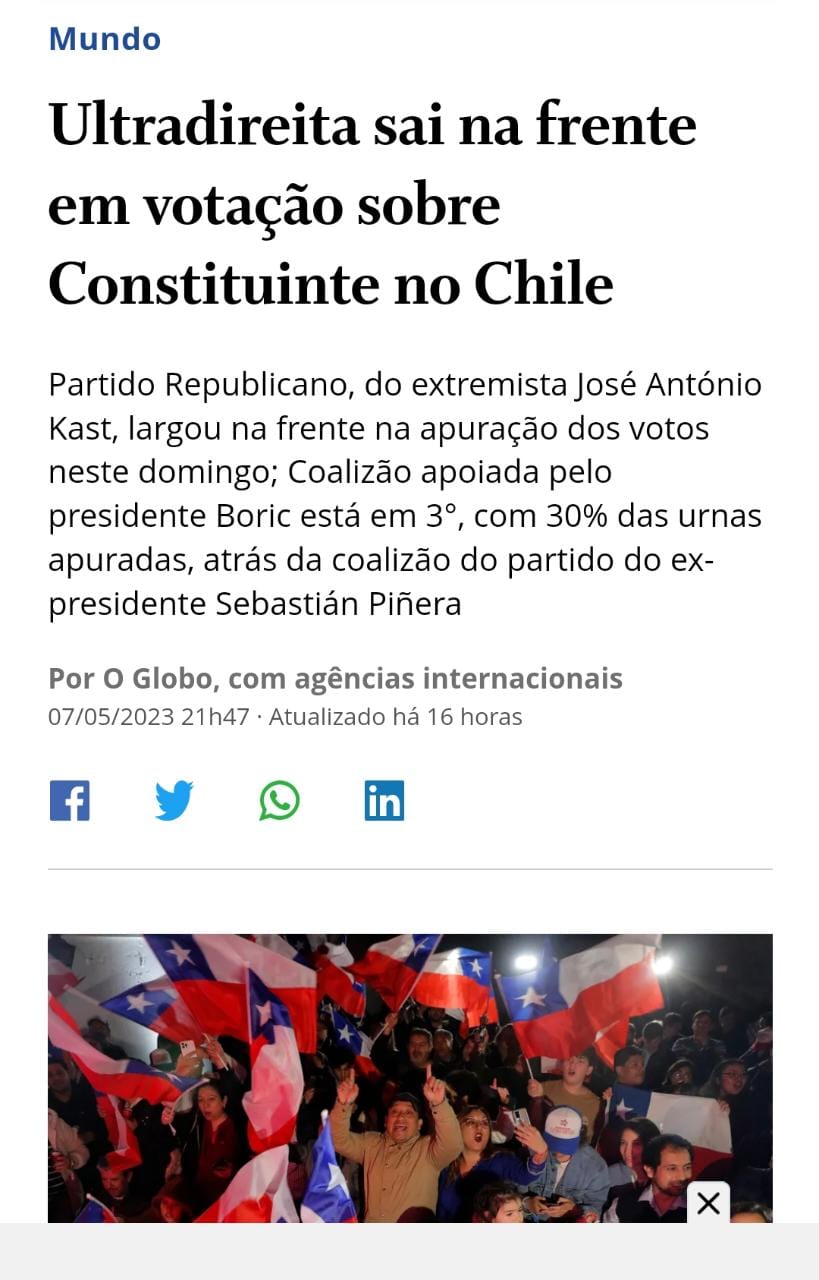Screen dimensions: 819x1280
Task: Open the Mundo section link
Action: pyautogui.click(x=104, y=39)
